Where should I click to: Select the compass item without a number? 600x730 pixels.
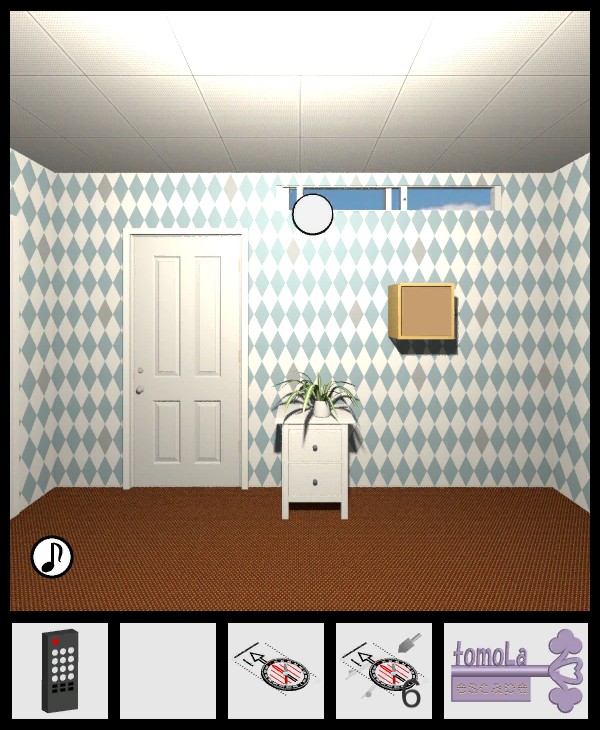pos(276,671)
